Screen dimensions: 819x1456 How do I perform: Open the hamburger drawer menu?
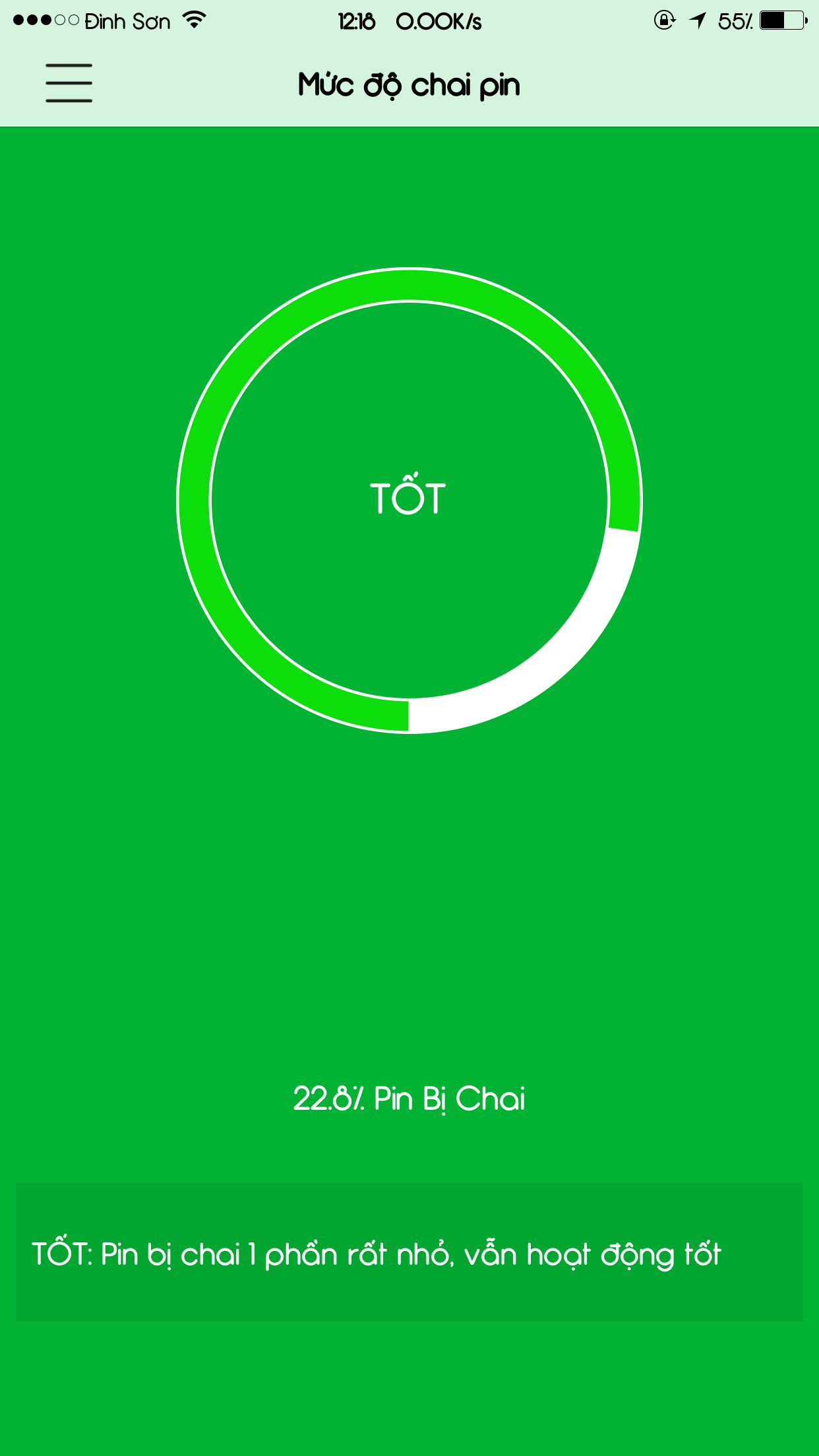tap(69, 83)
